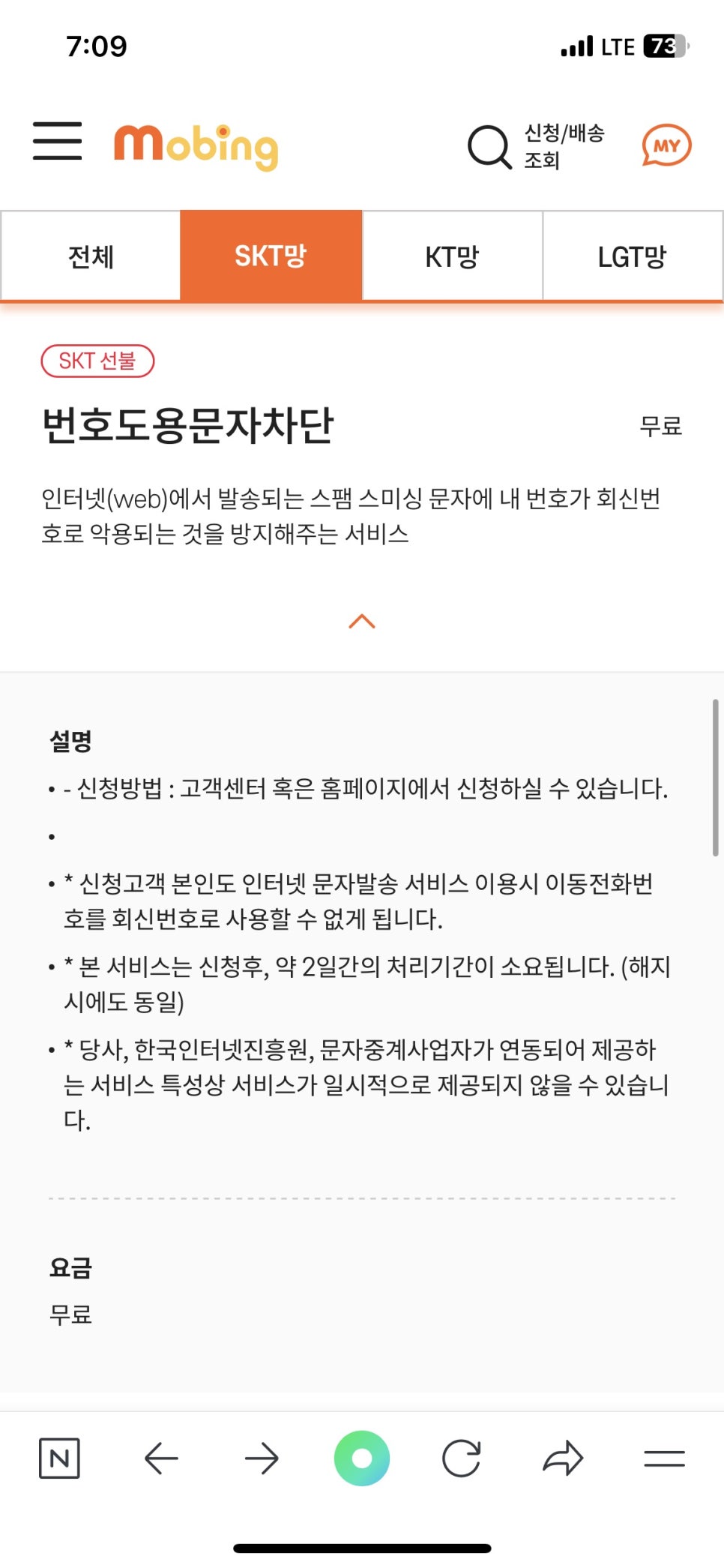Screen dimensions: 724x1568
Task: Open the Naver N home button
Action: (x=59, y=1459)
